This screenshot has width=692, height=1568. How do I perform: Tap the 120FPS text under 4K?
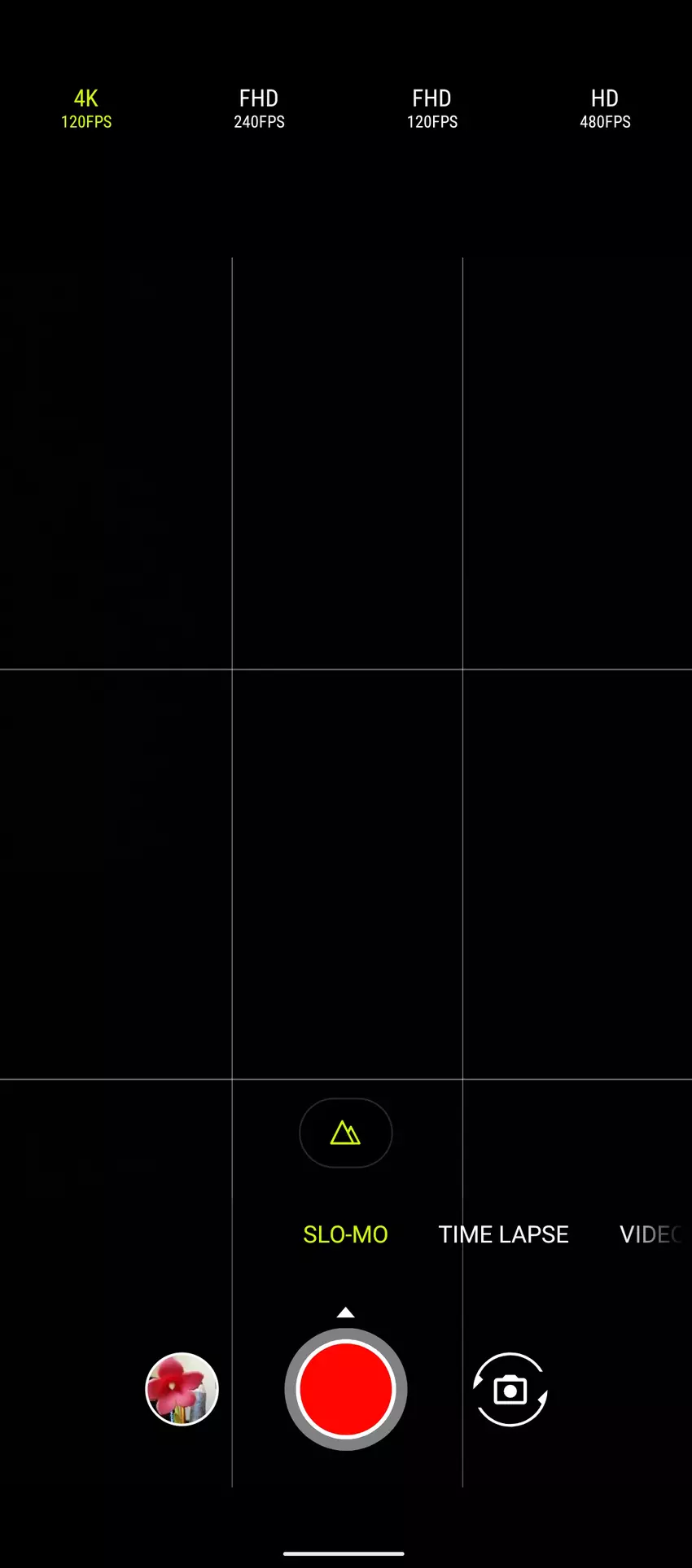point(85,122)
